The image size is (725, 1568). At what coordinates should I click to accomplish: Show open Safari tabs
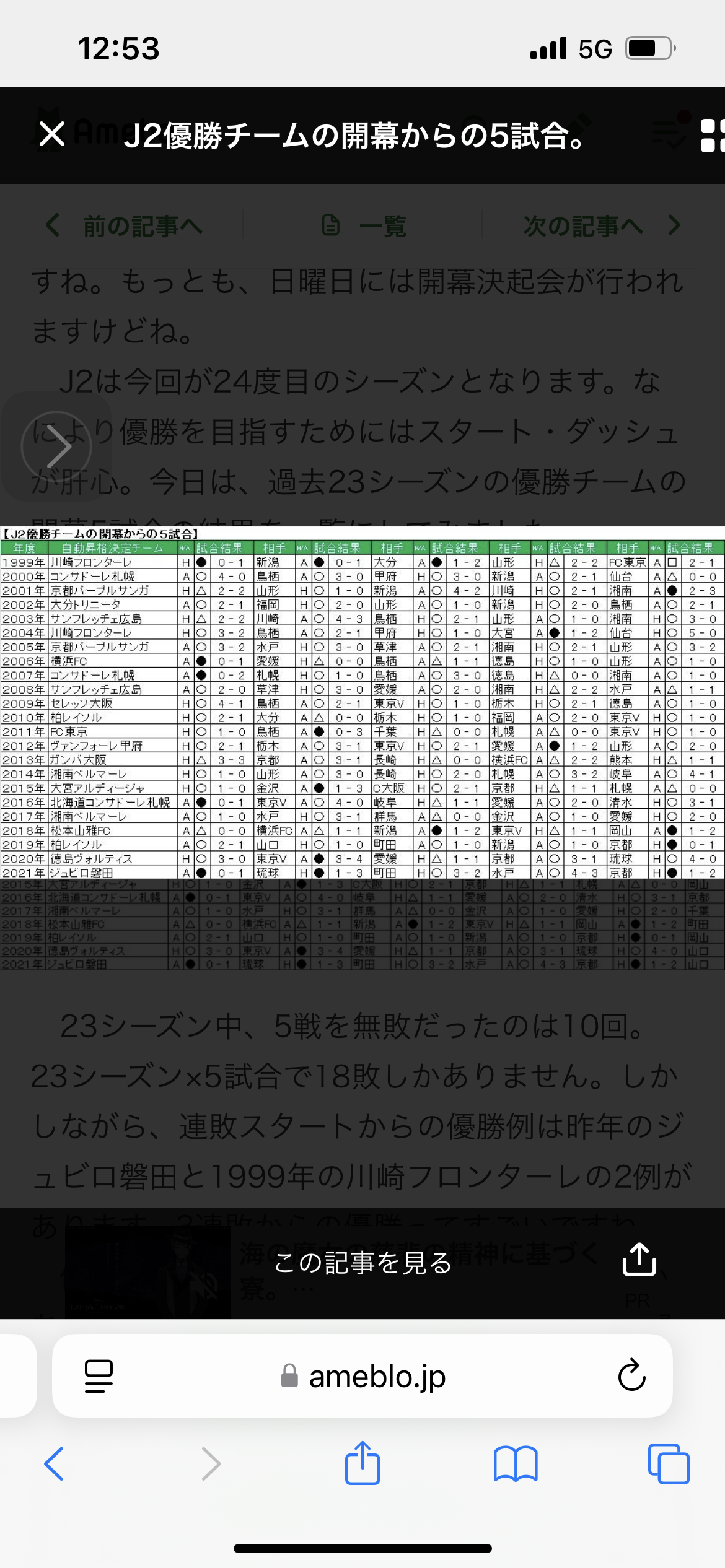pyautogui.click(x=669, y=1464)
